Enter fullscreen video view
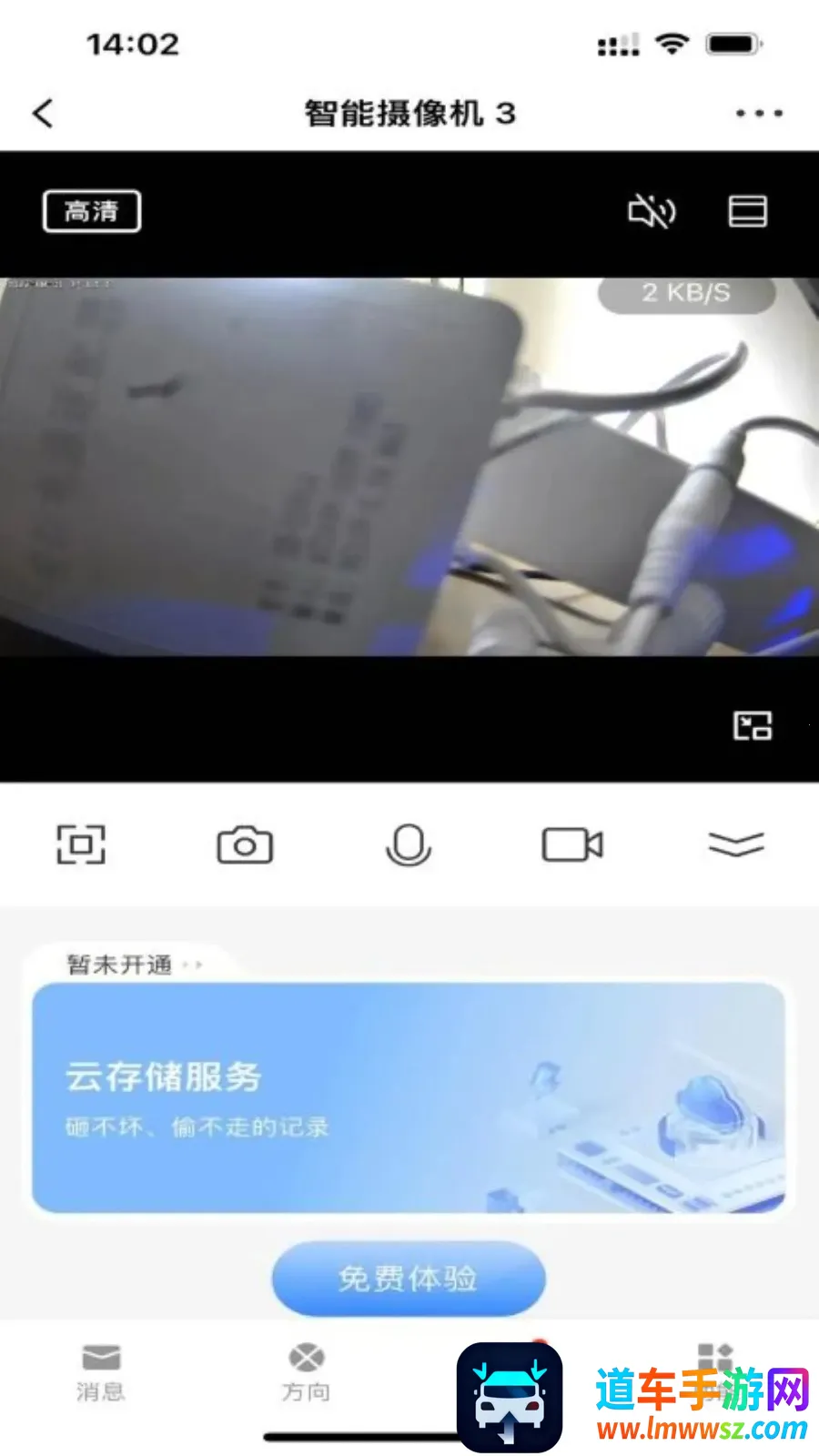819x1456 pixels. 753,725
